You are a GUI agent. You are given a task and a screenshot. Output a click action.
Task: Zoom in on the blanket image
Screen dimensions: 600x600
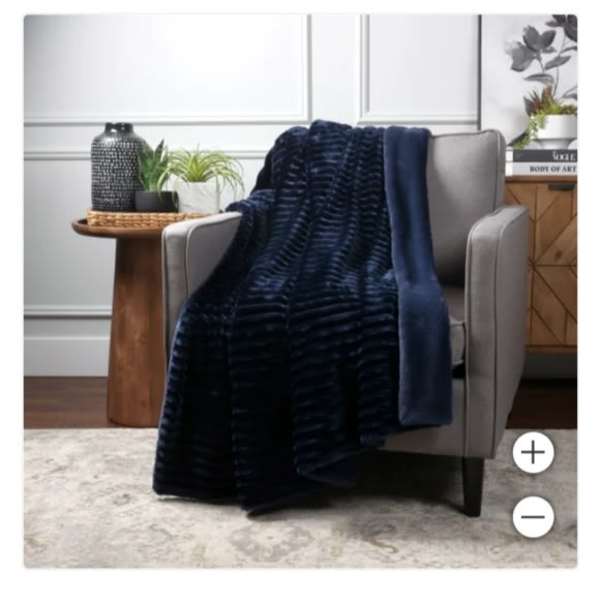point(533,453)
